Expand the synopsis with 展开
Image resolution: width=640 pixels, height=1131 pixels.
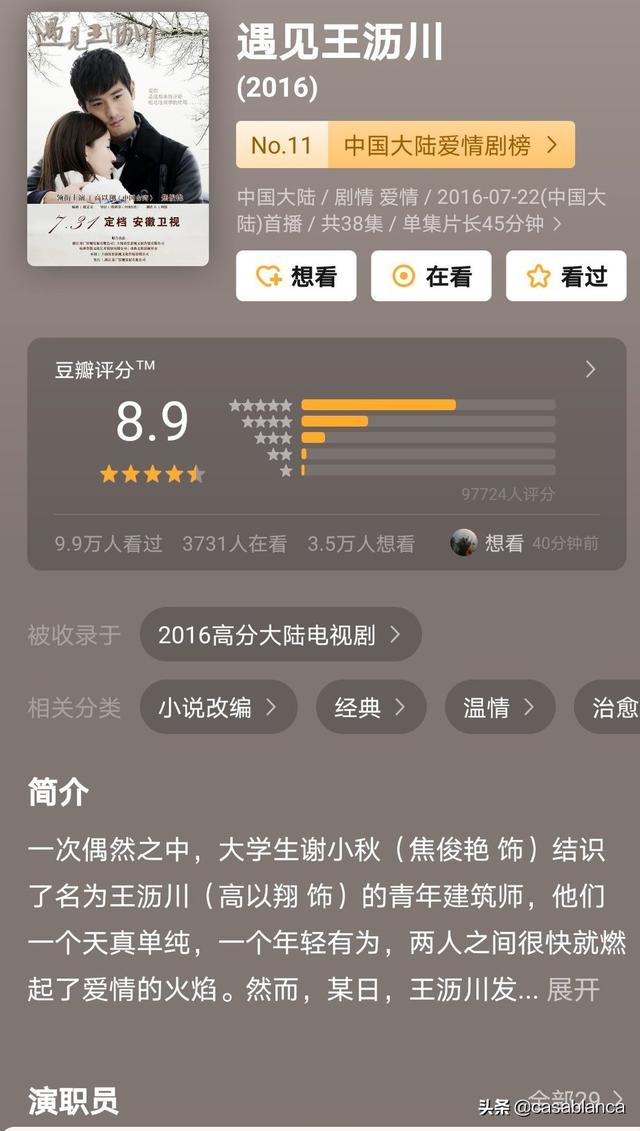[573, 990]
